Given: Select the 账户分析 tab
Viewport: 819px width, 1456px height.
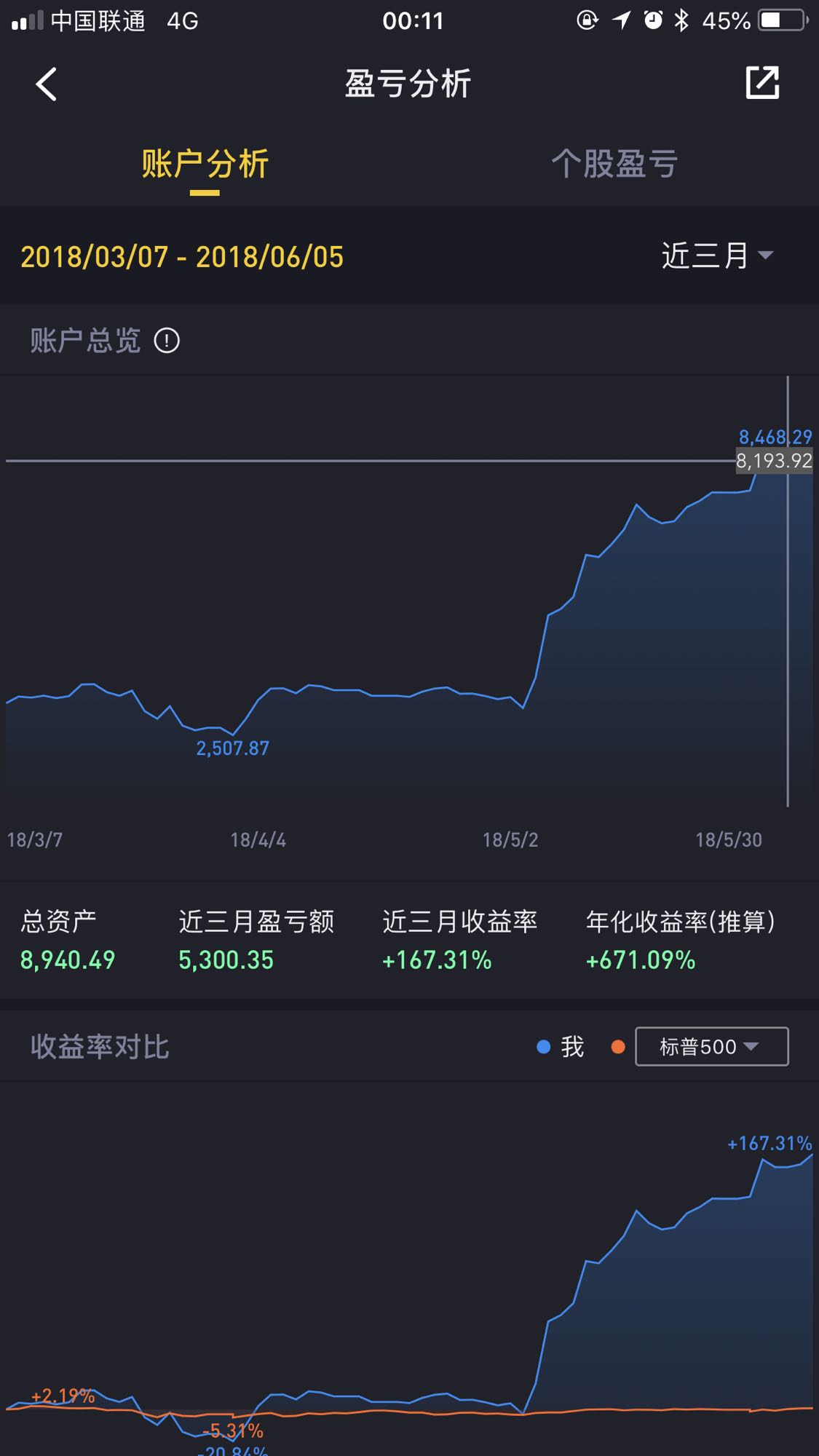Looking at the screenshot, I should (x=205, y=164).
